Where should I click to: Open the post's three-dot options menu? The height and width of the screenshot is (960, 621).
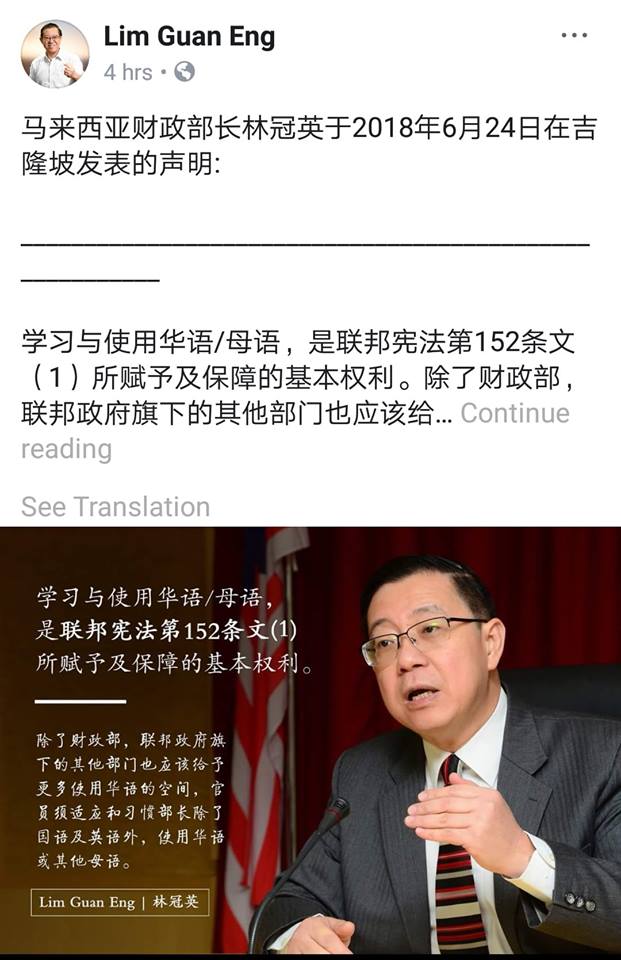coord(574,36)
